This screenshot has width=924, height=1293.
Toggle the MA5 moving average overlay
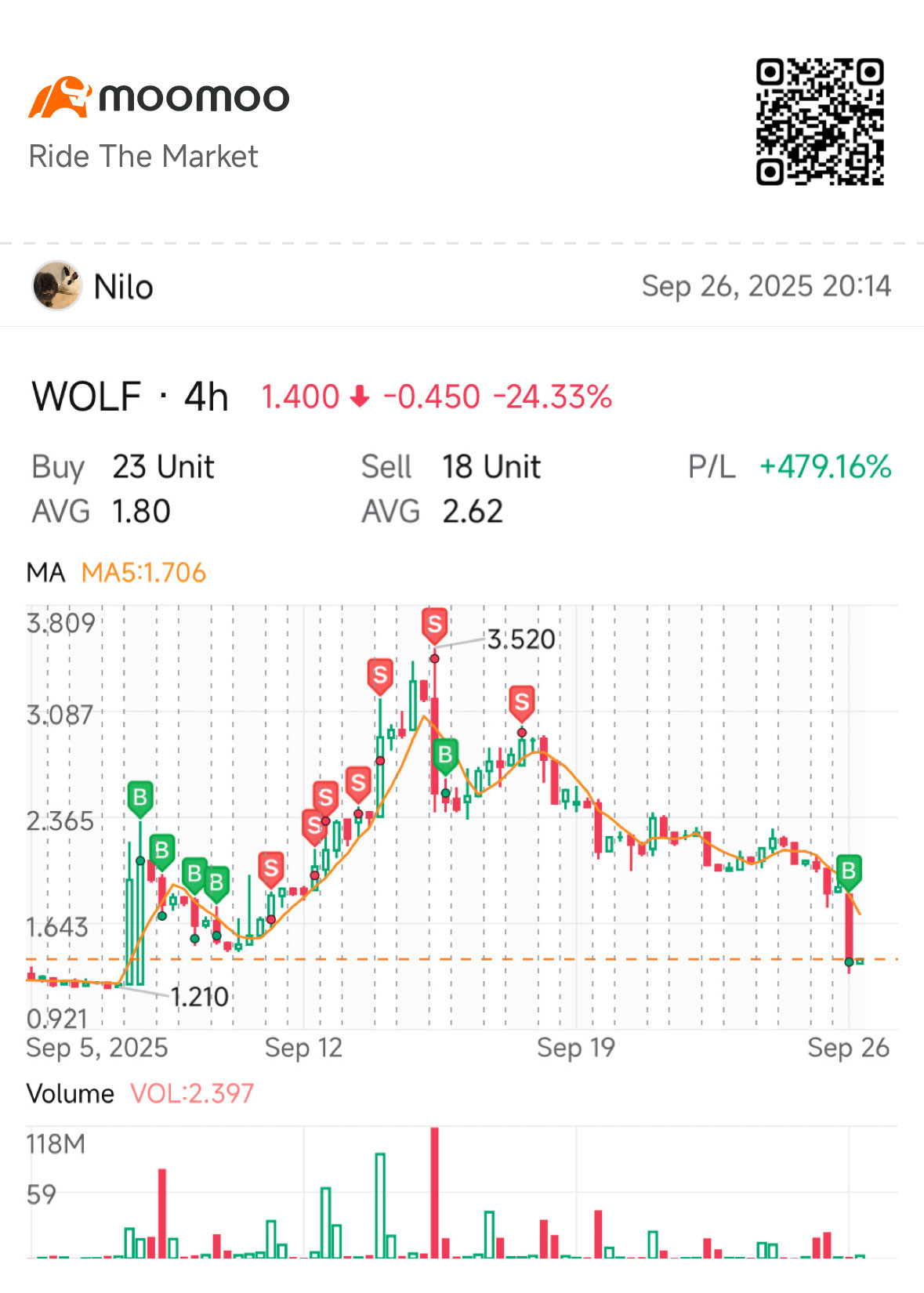[x=144, y=571]
